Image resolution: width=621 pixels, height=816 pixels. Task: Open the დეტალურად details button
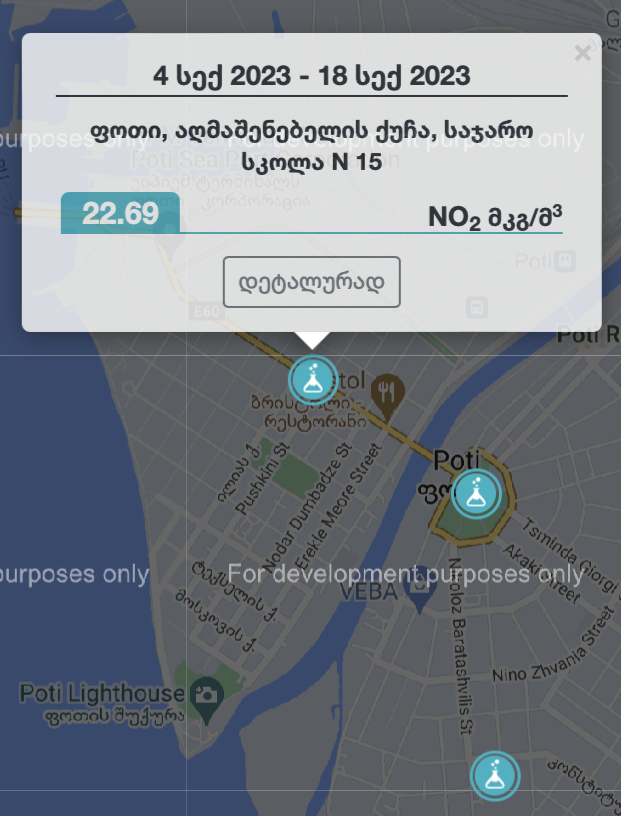click(312, 282)
